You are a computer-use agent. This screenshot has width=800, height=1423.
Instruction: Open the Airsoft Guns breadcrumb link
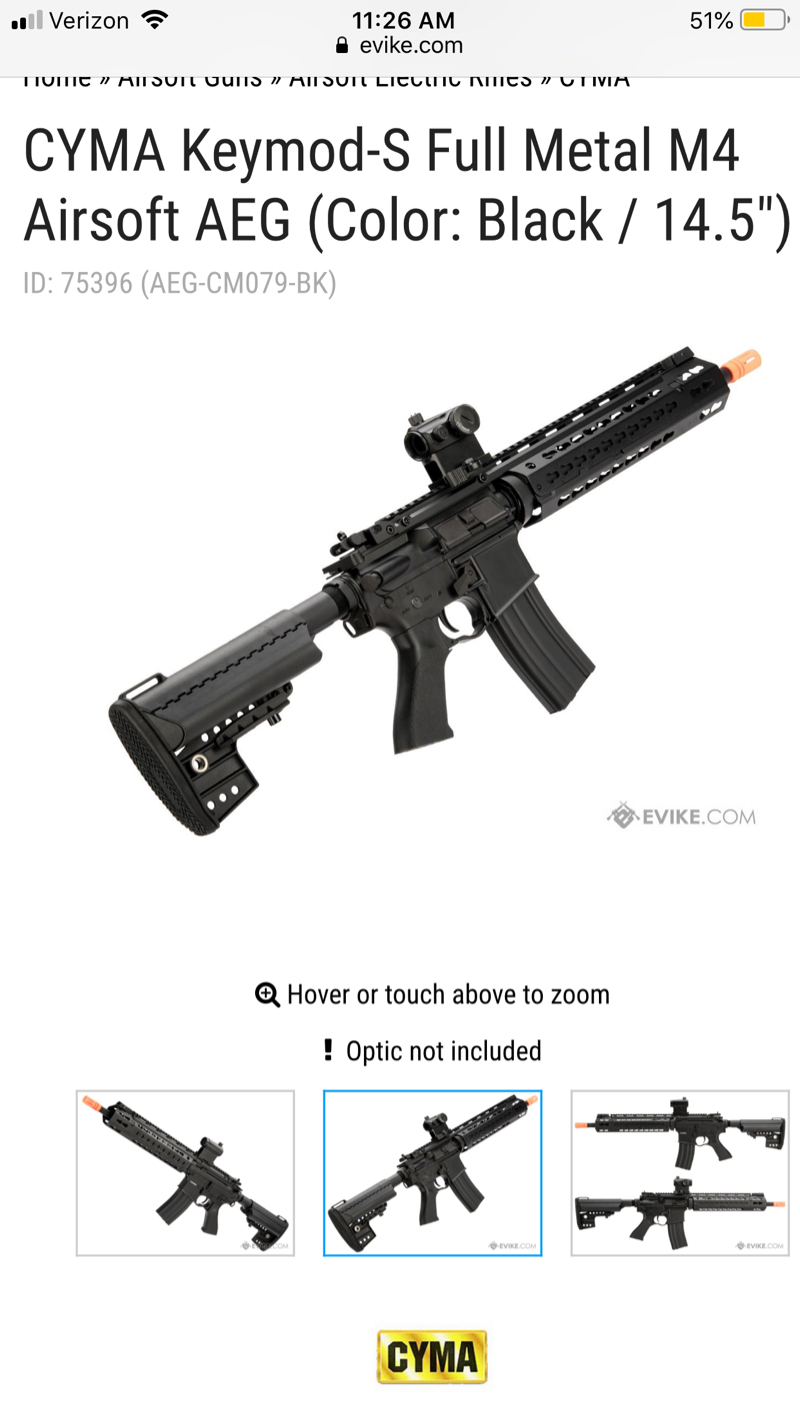click(x=190, y=80)
